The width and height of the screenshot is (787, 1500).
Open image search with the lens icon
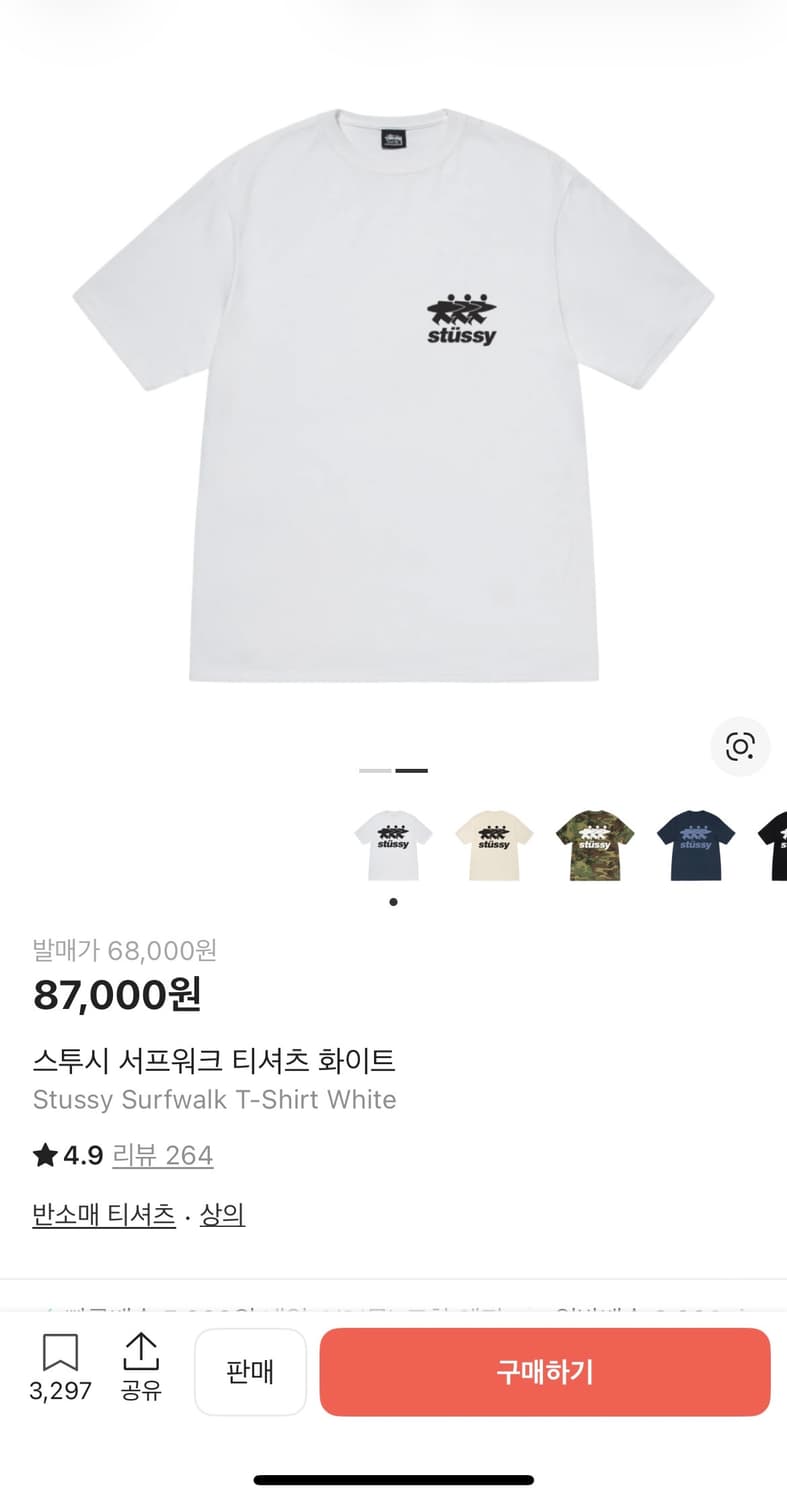click(739, 746)
